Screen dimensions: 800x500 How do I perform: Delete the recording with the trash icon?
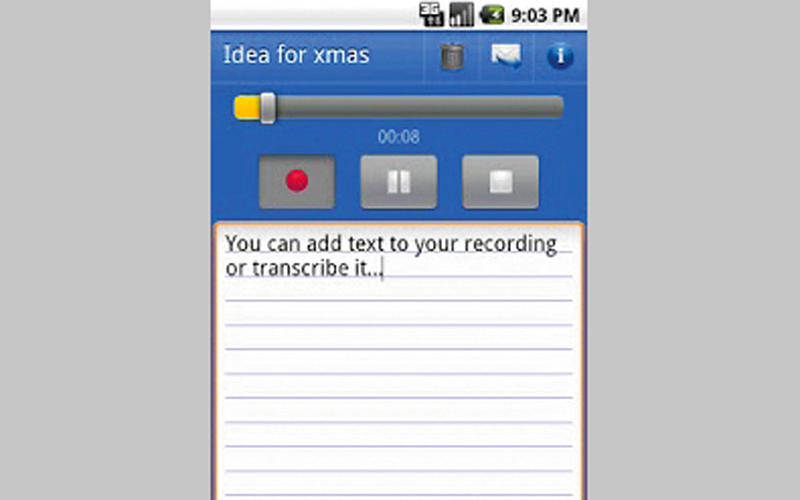452,56
